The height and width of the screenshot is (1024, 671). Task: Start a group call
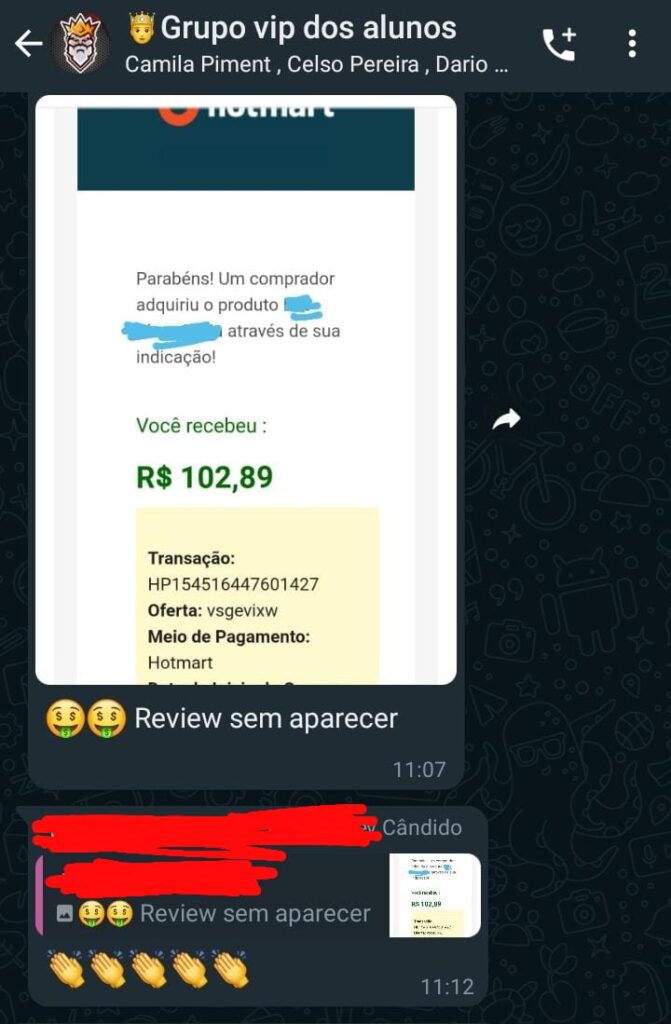(x=559, y=44)
